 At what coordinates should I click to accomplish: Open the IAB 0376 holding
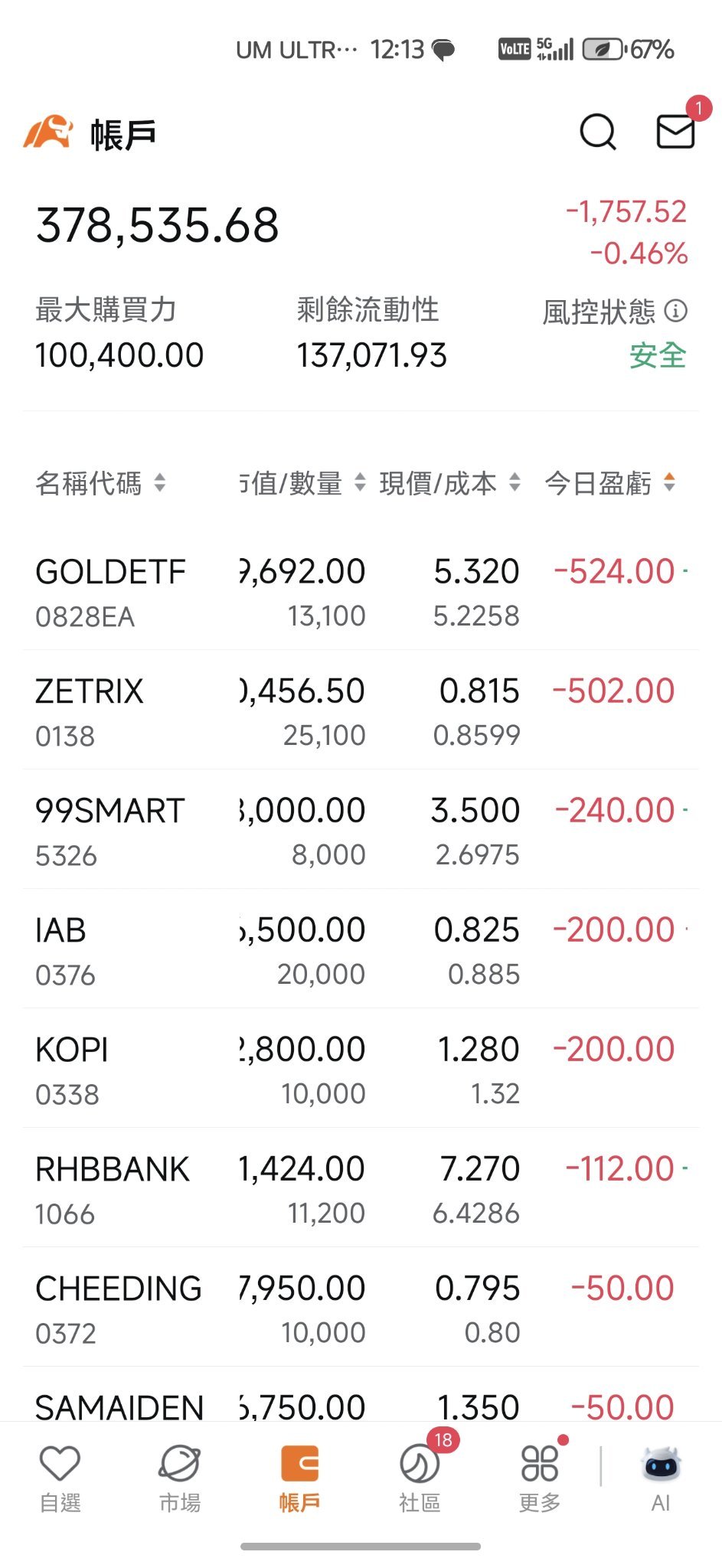[x=361, y=949]
